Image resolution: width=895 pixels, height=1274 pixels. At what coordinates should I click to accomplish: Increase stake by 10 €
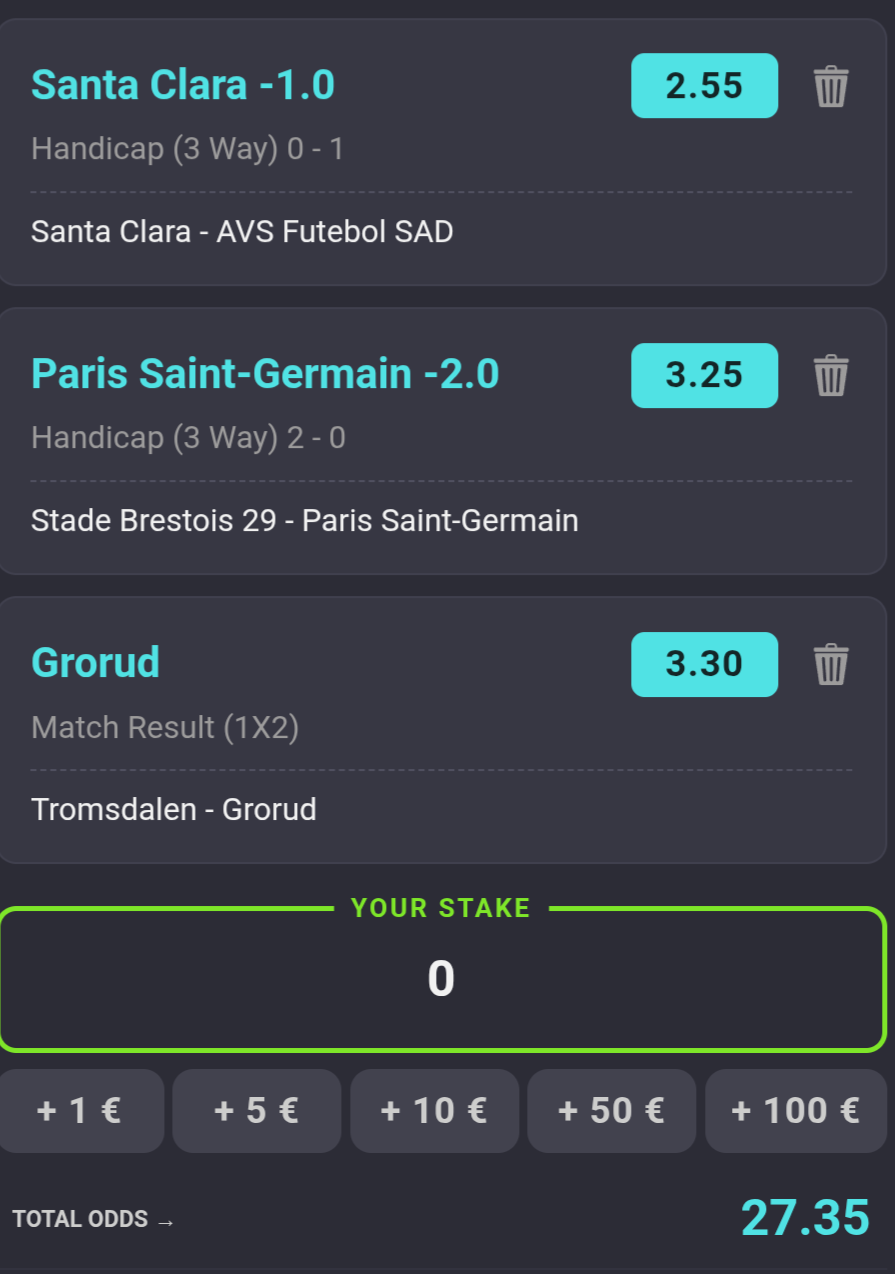(434, 1111)
